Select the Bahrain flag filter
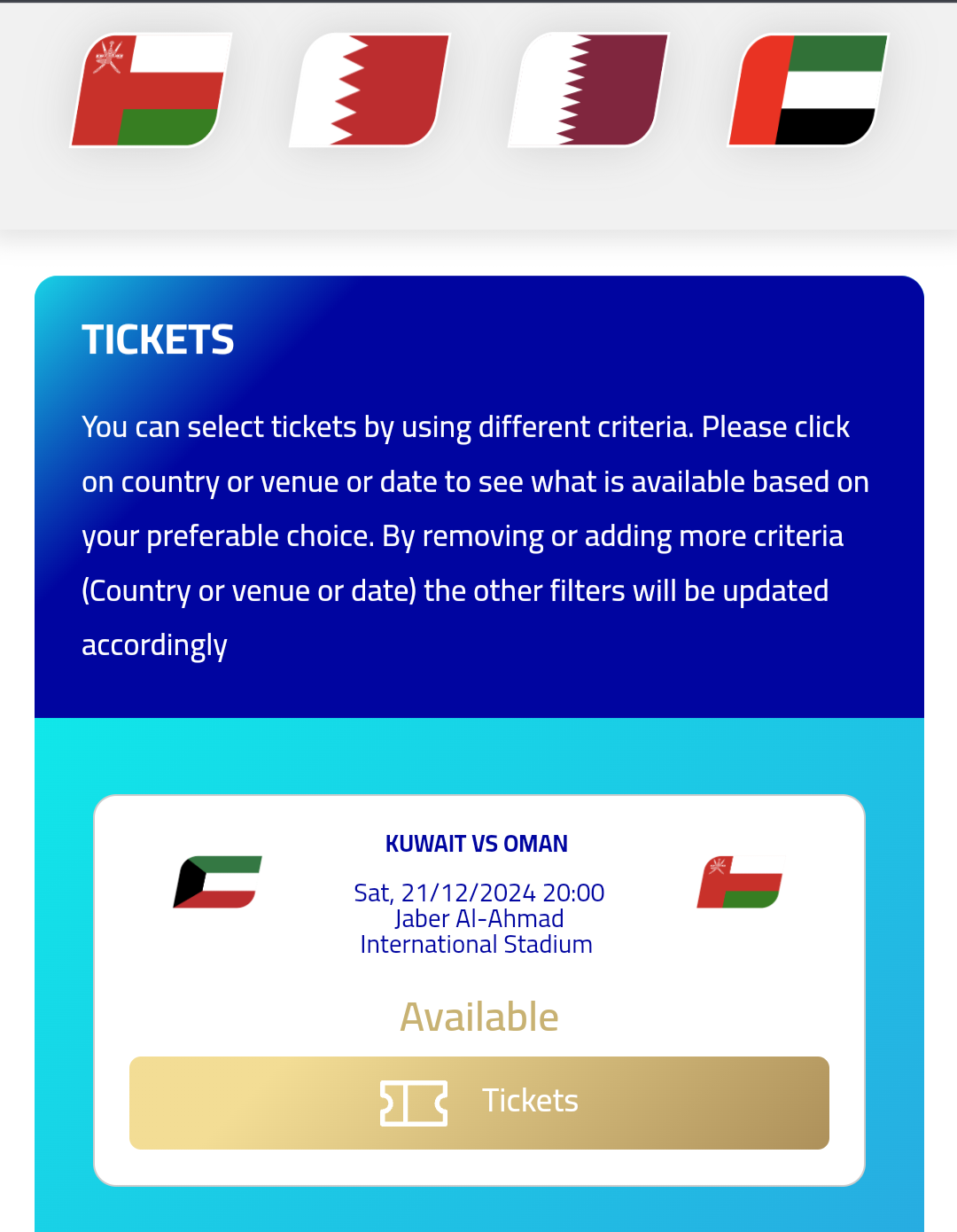The image size is (957, 1232). tap(370, 90)
